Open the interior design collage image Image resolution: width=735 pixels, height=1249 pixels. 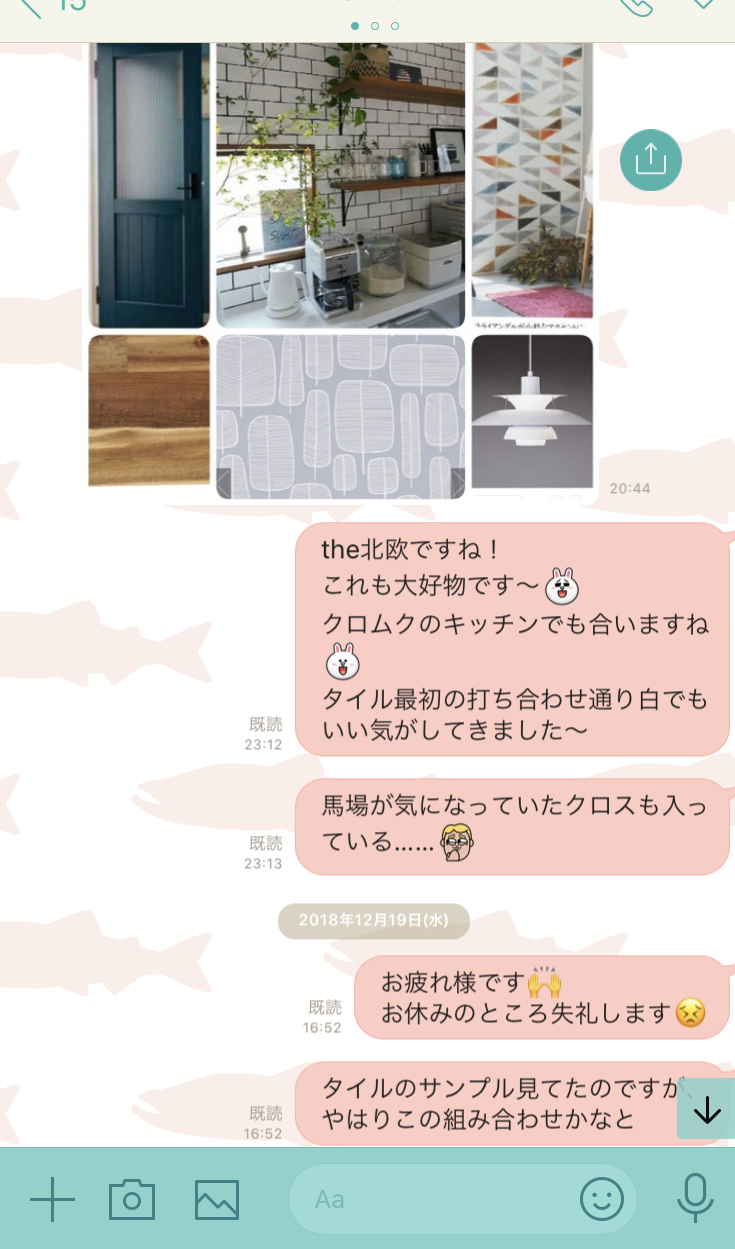pos(341,270)
